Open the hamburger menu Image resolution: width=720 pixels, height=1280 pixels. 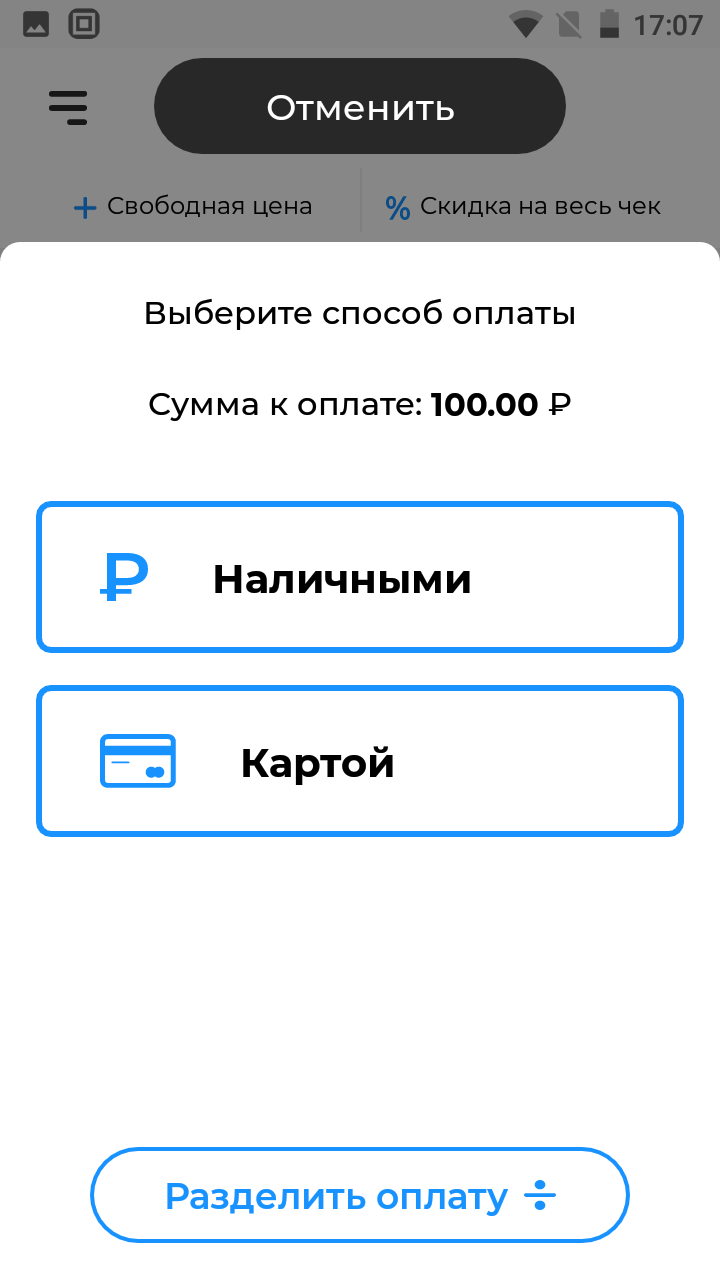(x=68, y=106)
